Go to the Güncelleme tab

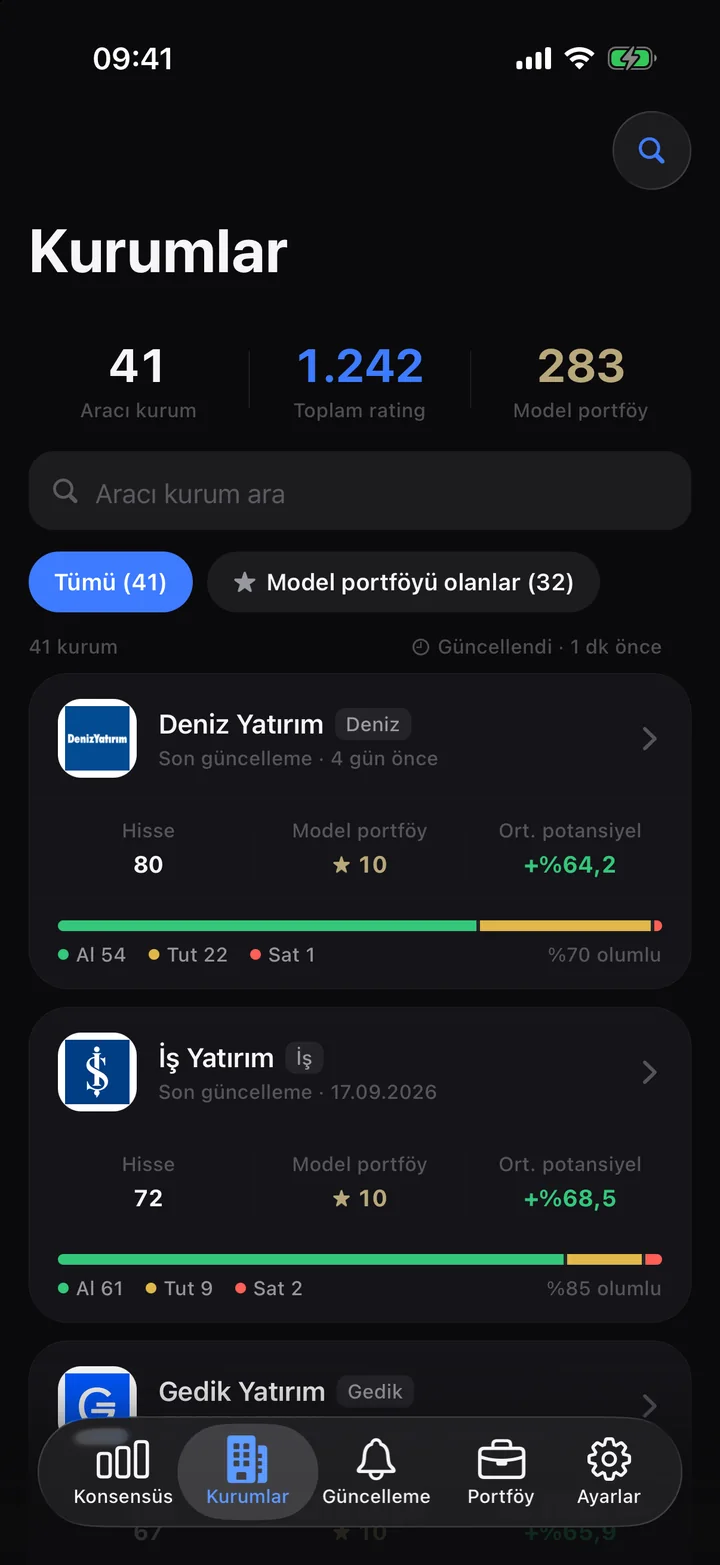point(376,1472)
